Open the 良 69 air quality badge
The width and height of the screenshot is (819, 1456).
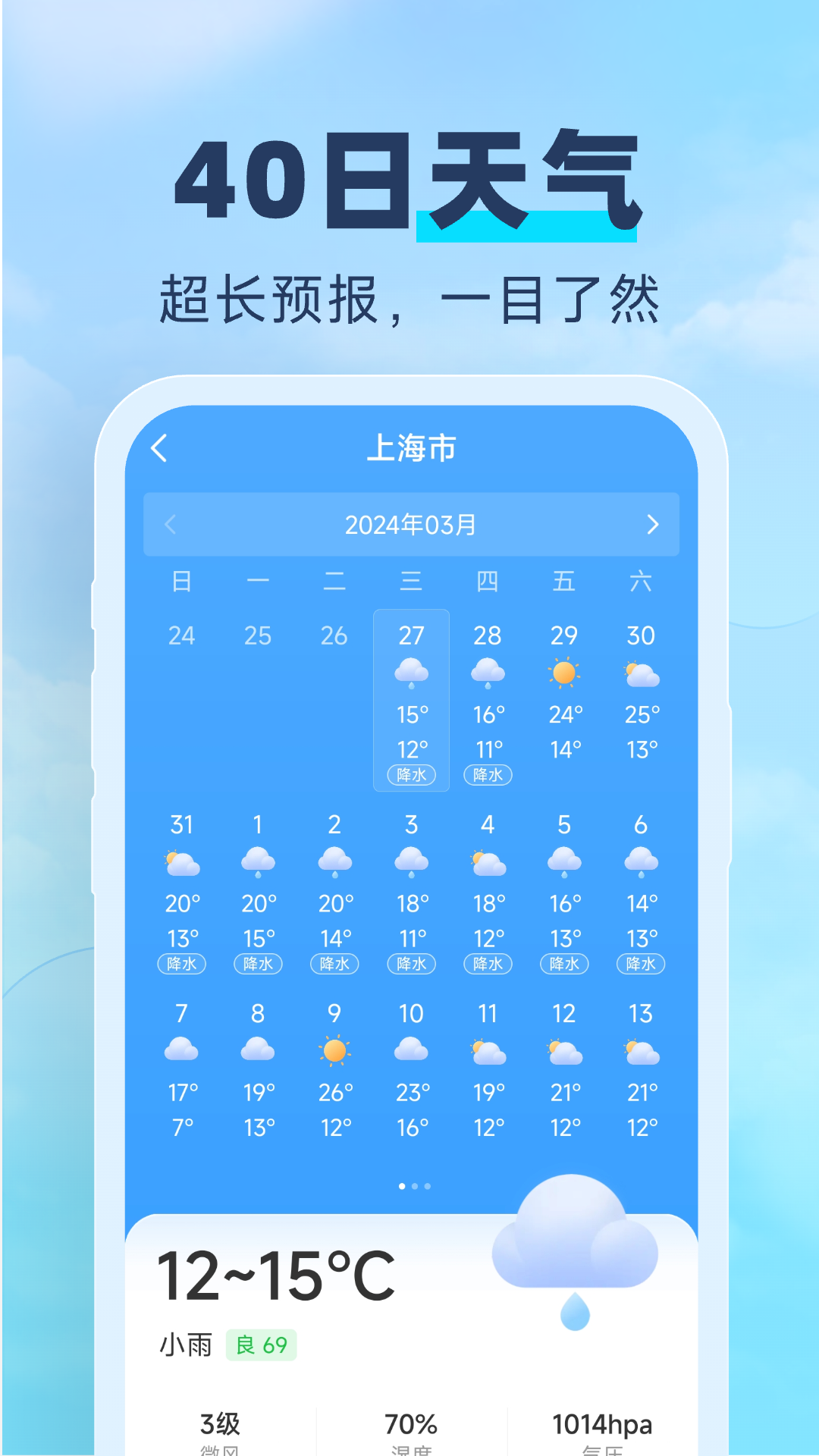(x=262, y=1346)
